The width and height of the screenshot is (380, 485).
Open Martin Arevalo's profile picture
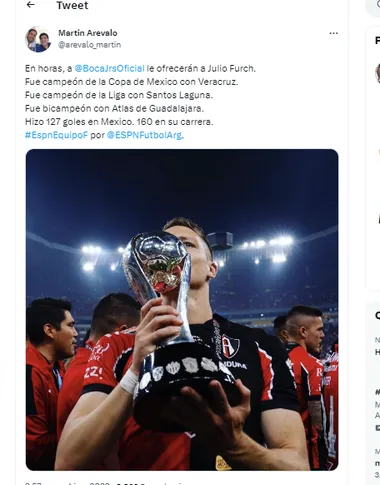click(x=38, y=39)
